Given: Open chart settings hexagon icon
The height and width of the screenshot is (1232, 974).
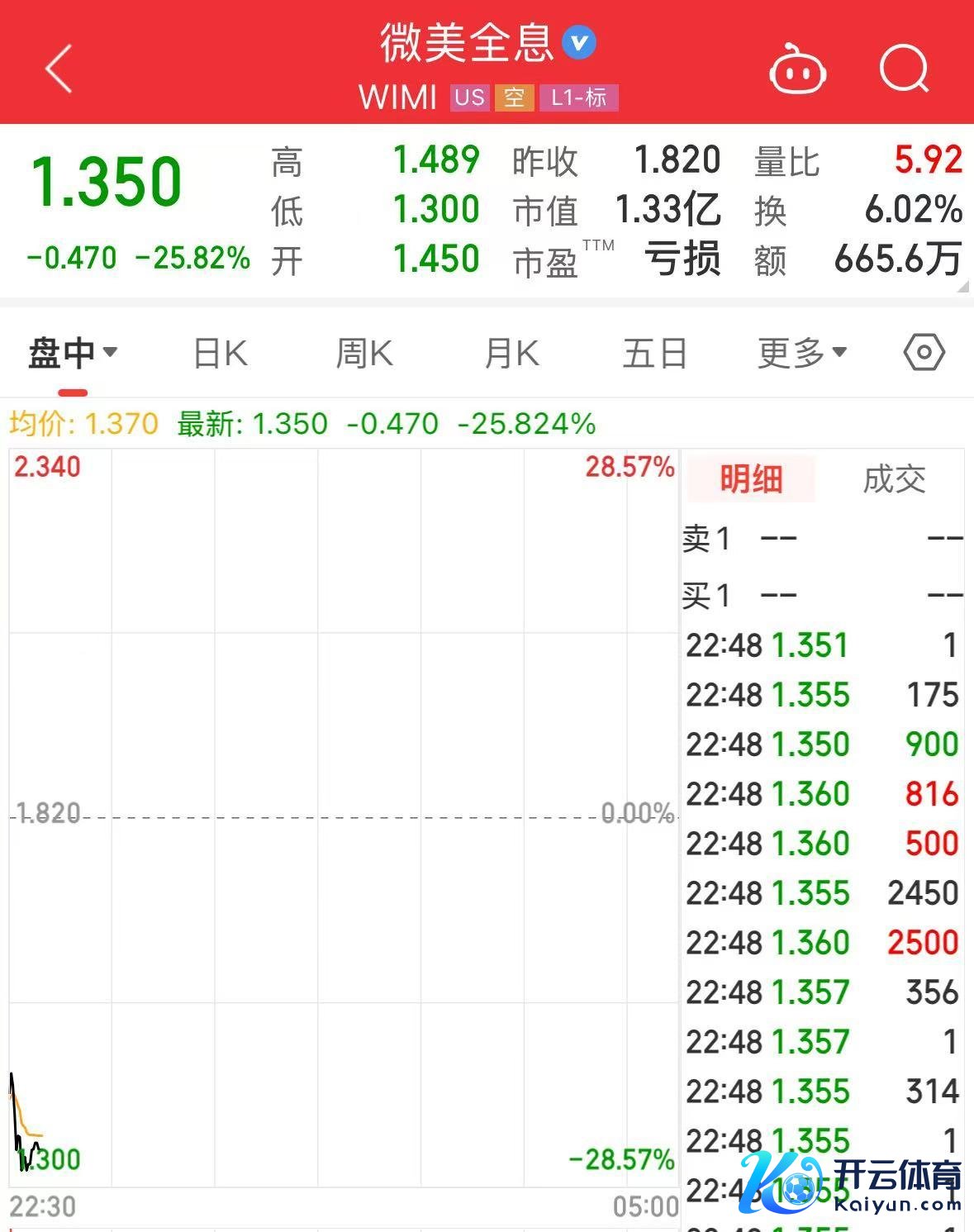Looking at the screenshot, I should pos(924,354).
